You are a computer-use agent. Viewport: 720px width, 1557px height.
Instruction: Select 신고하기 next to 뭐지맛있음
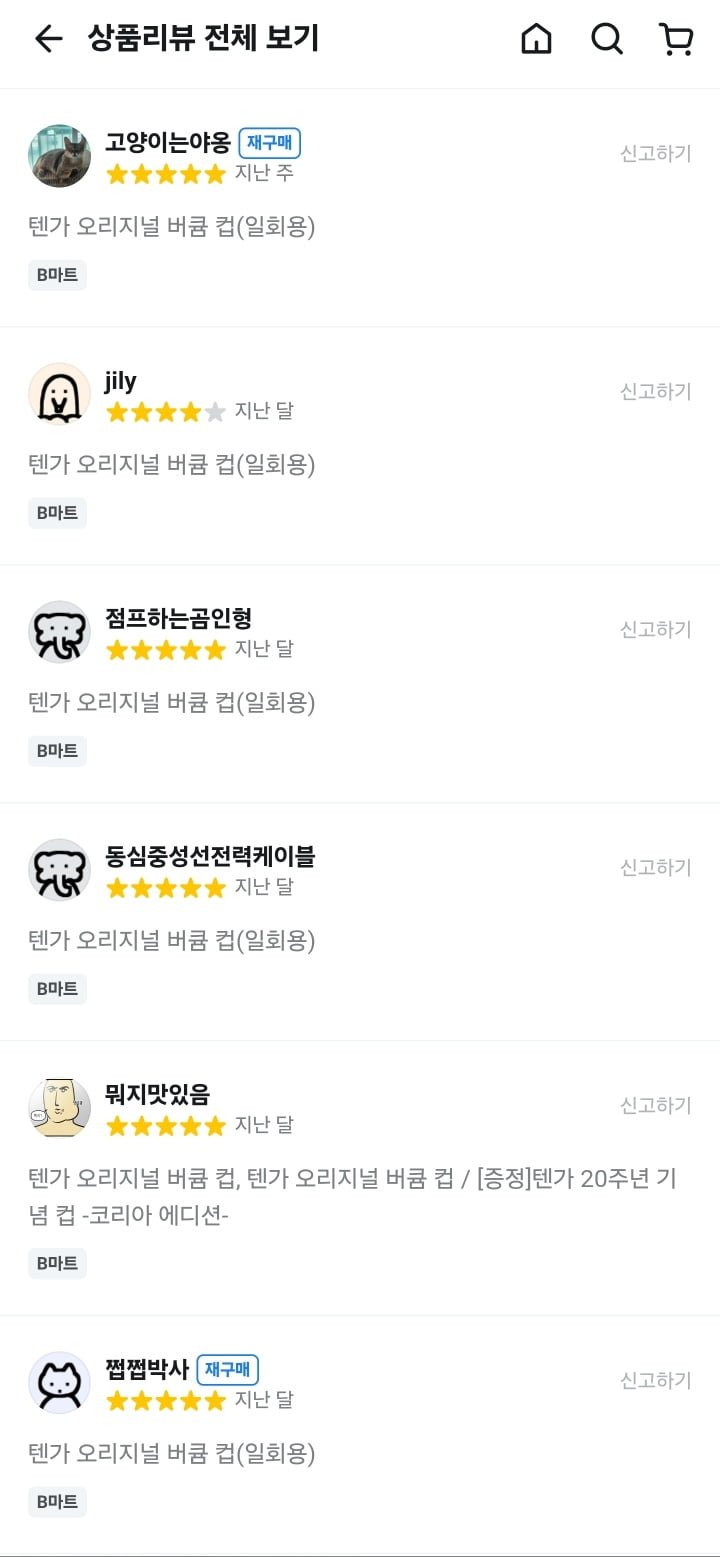[x=655, y=1105]
